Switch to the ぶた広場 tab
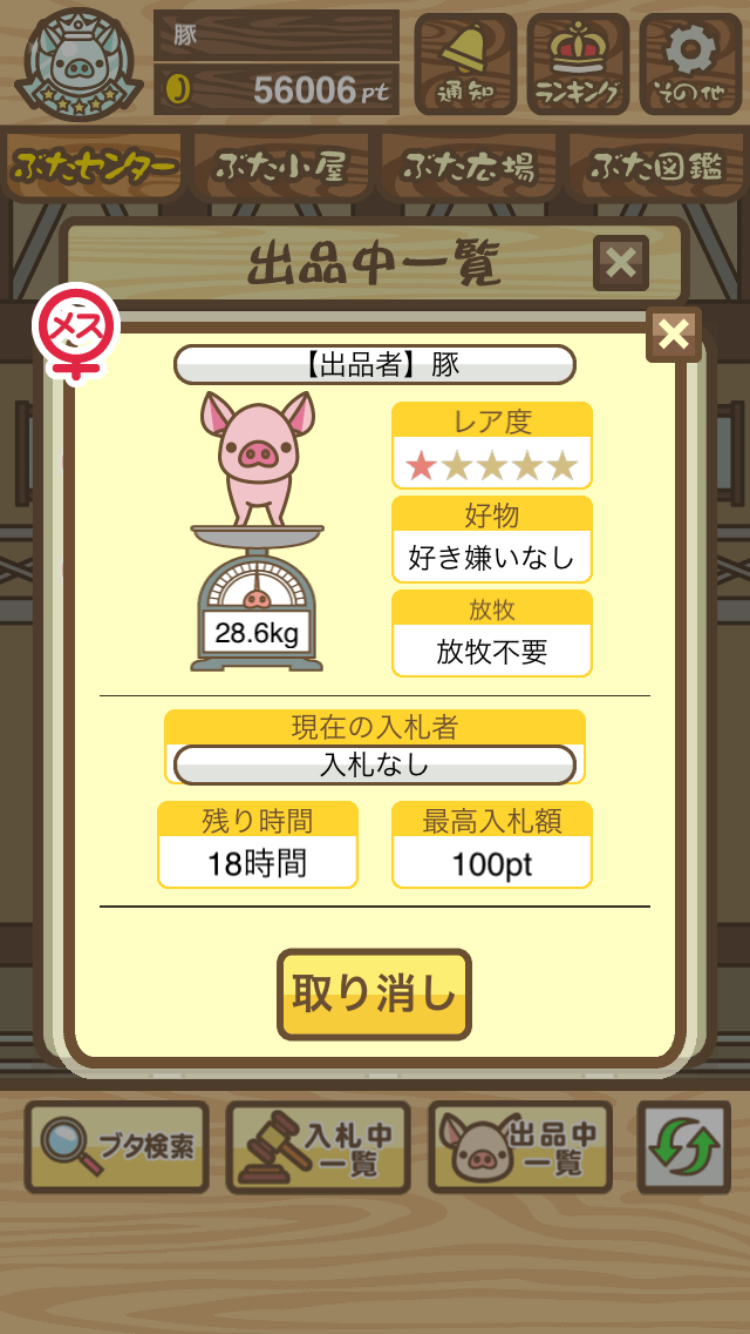This screenshot has height=1334, width=750. [468, 167]
